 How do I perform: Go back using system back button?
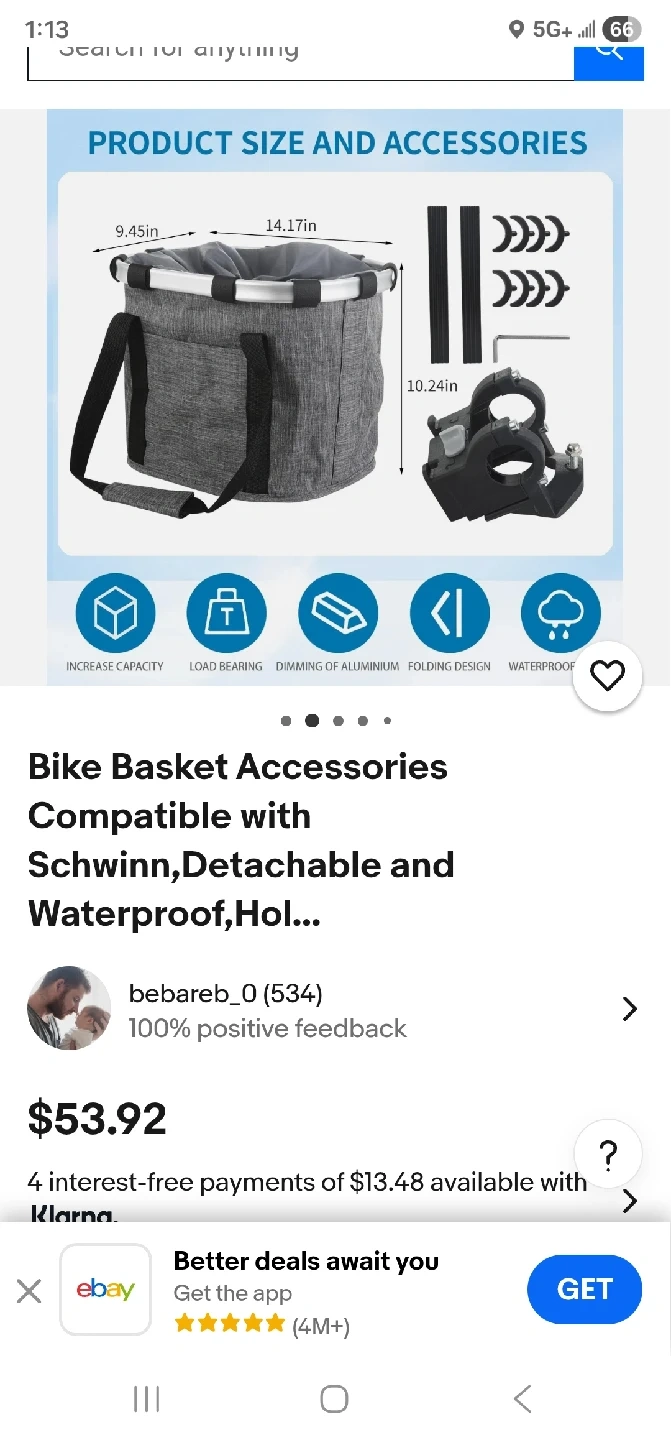522,1398
